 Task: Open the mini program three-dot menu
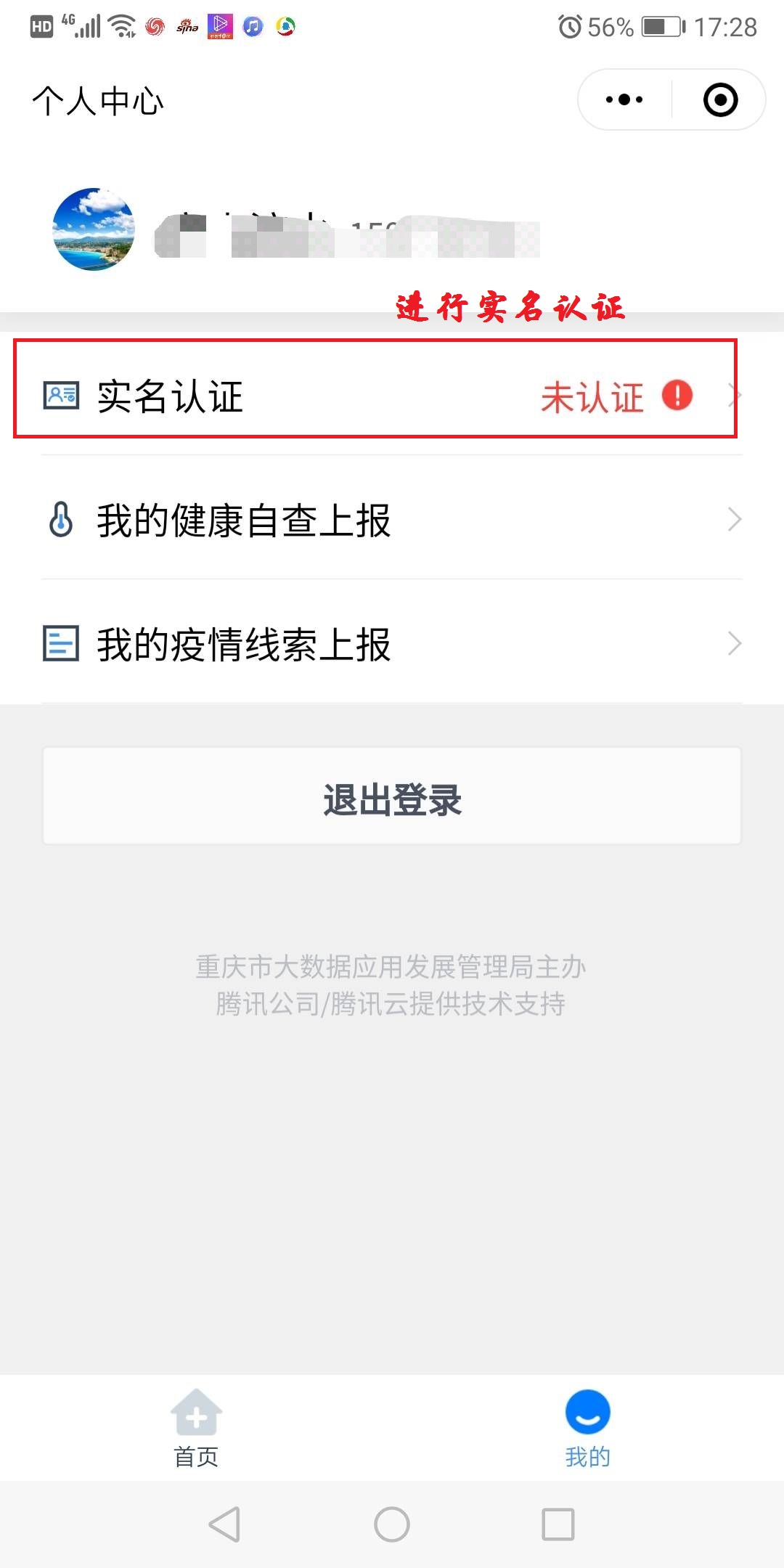624,99
